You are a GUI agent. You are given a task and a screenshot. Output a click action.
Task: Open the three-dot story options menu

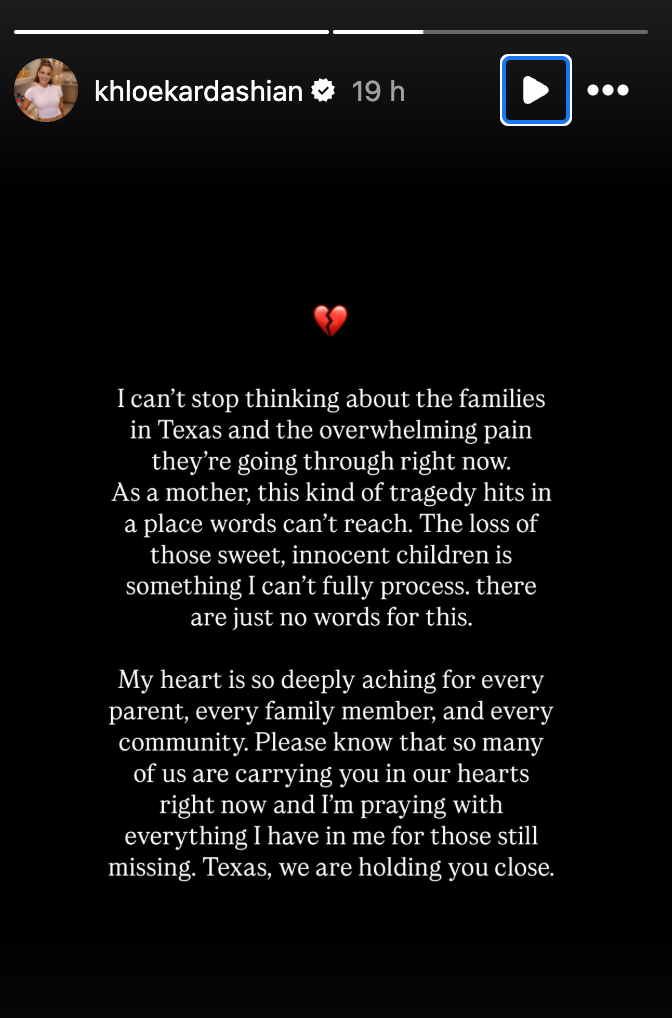(x=608, y=90)
